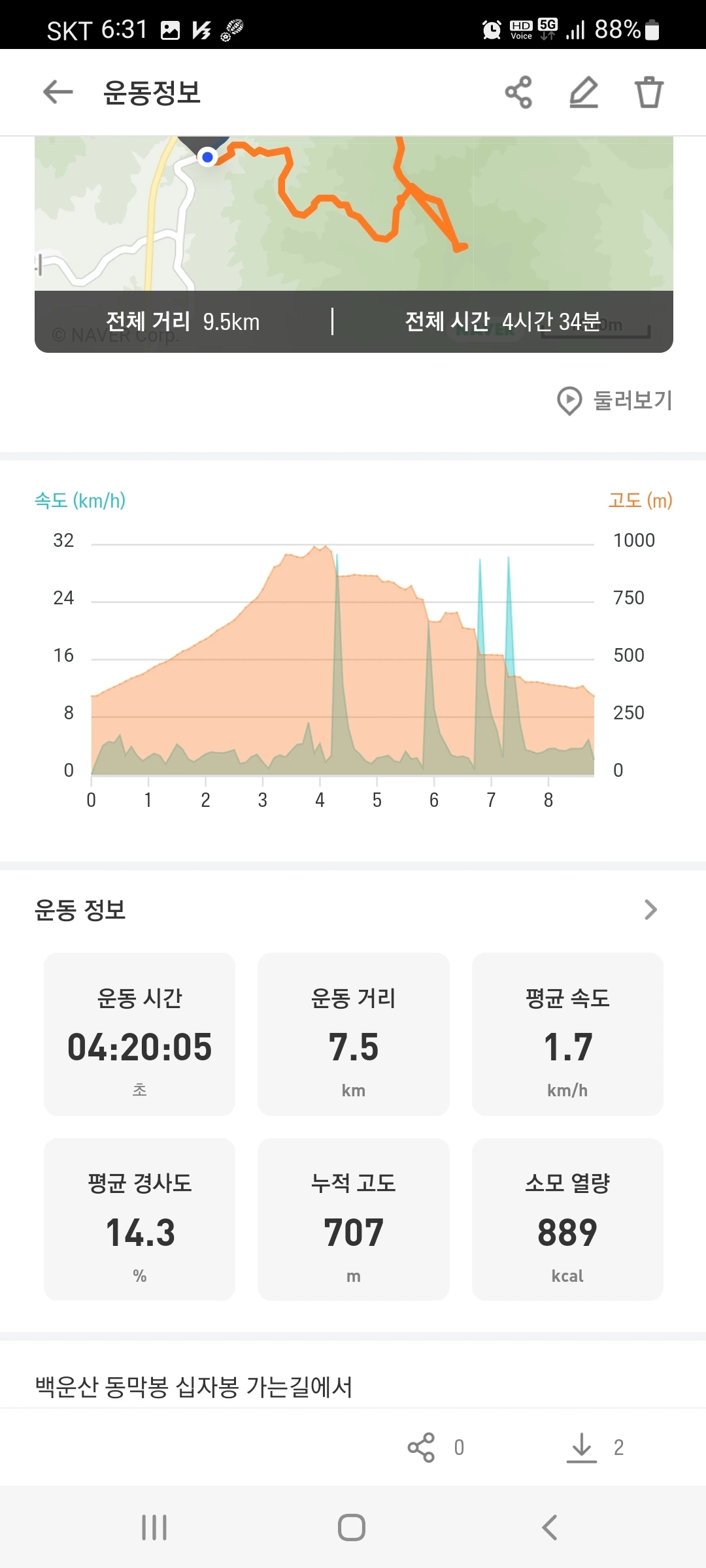
Task: Open recent apps from navigation bar
Action: click(x=154, y=1527)
